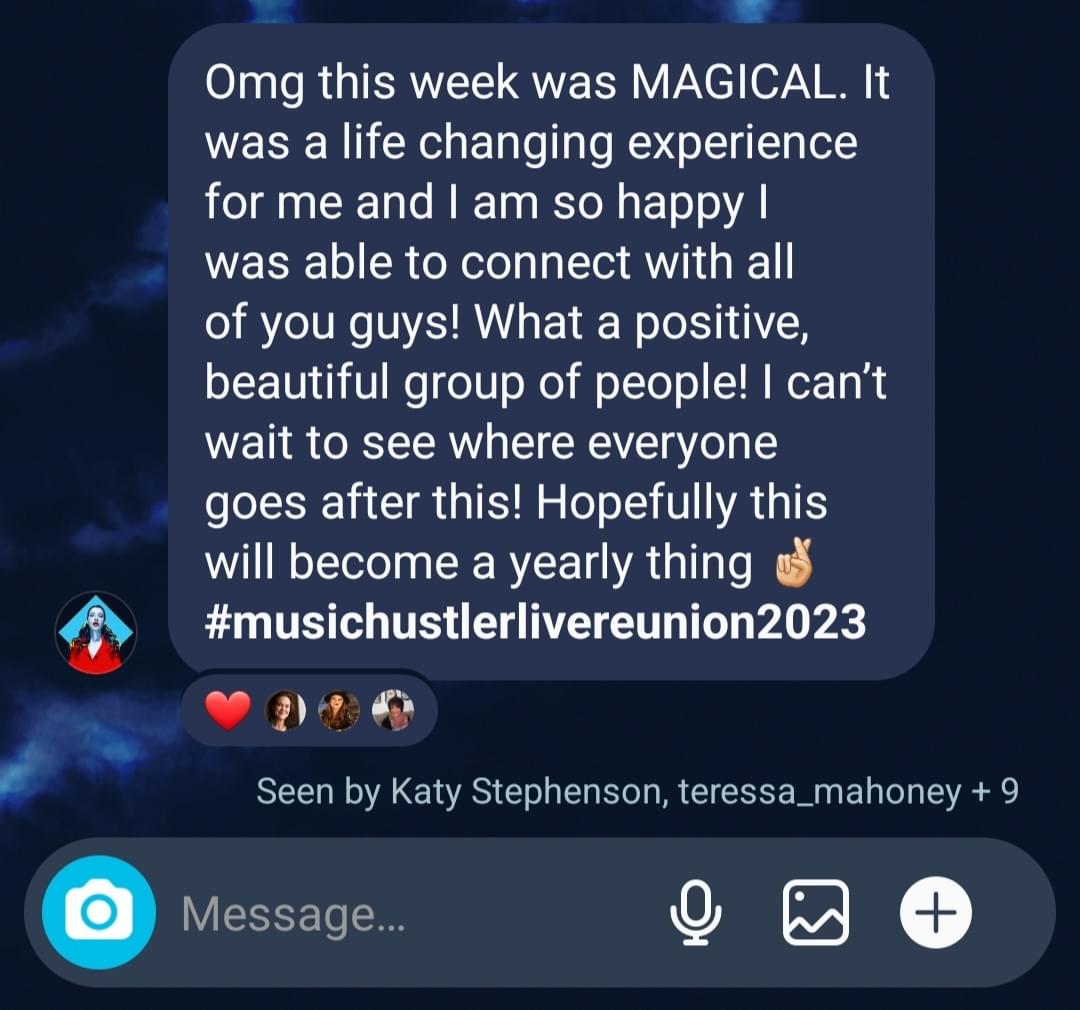The width and height of the screenshot is (1080, 1010).
Task: Open the camera from the message bar
Action: (x=98, y=912)
